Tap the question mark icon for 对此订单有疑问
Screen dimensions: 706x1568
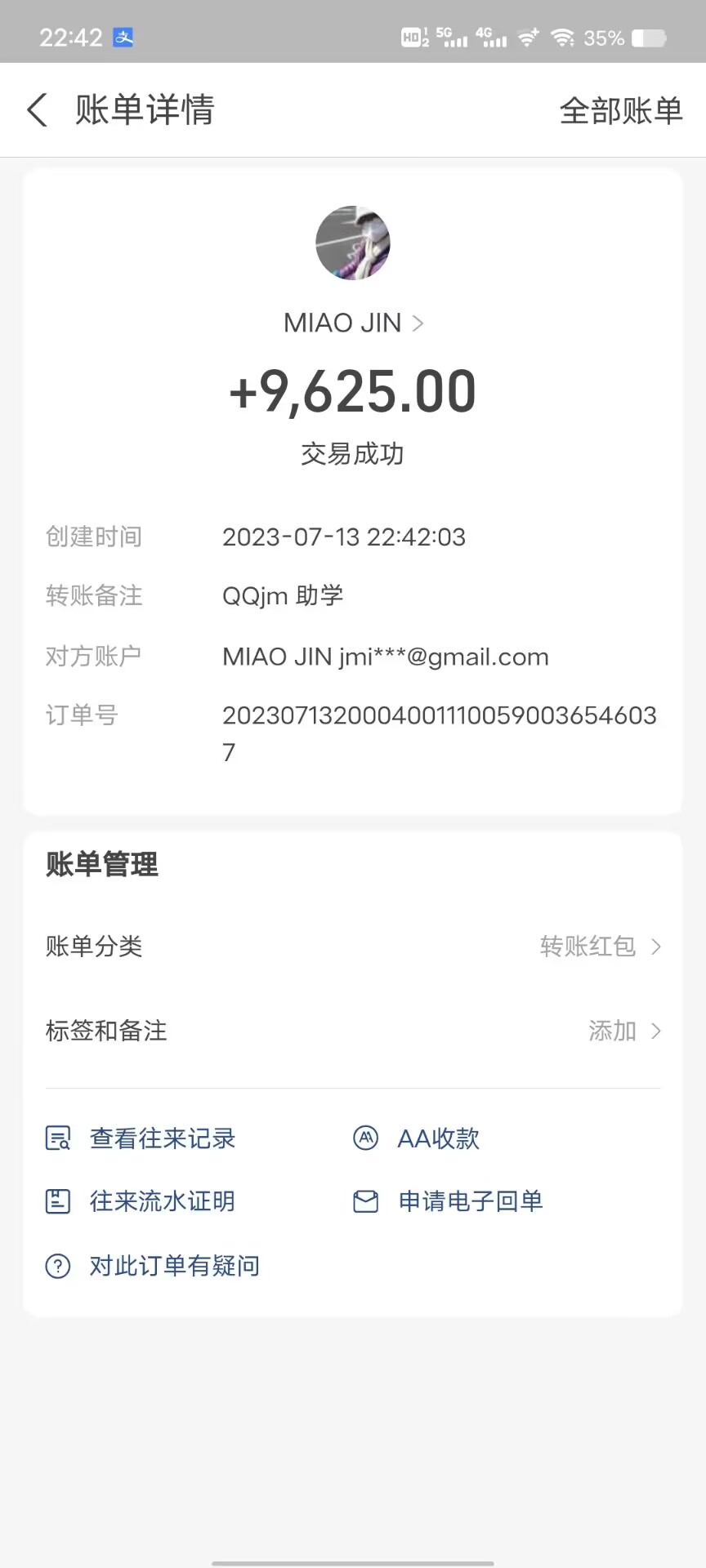click(56, 1265)
